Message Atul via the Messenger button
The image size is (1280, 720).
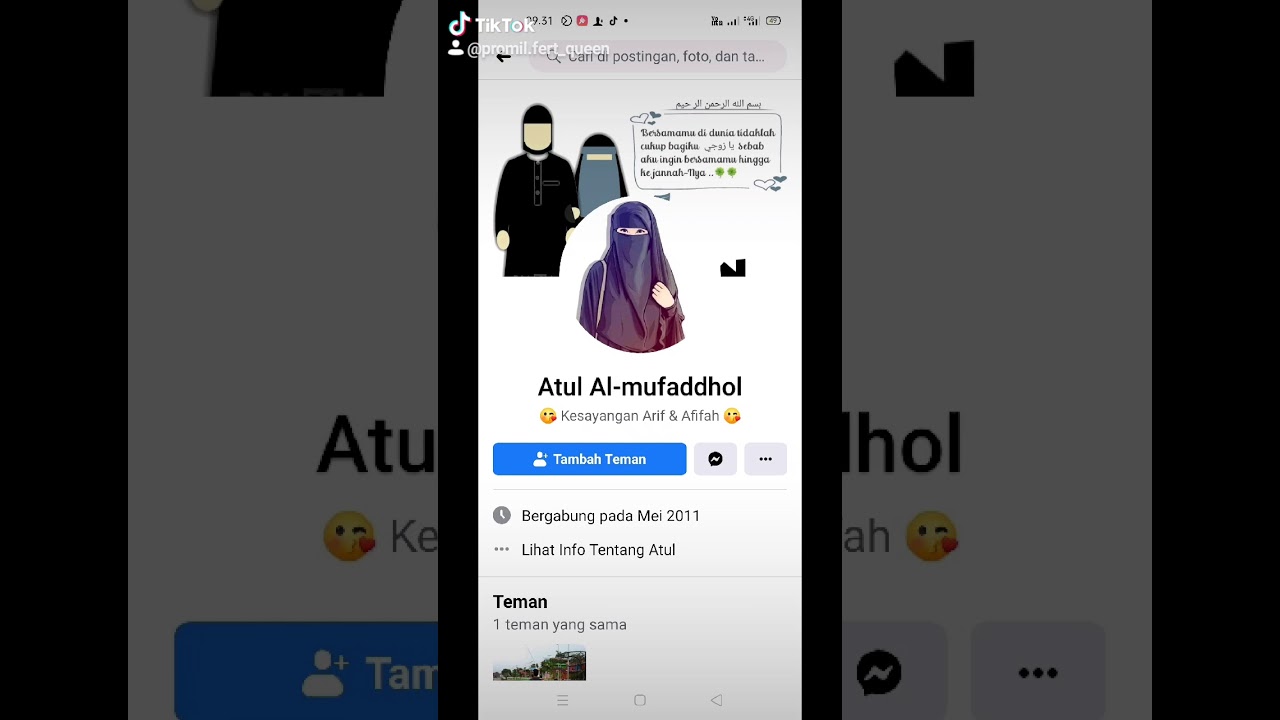click(x=715, y=459)
